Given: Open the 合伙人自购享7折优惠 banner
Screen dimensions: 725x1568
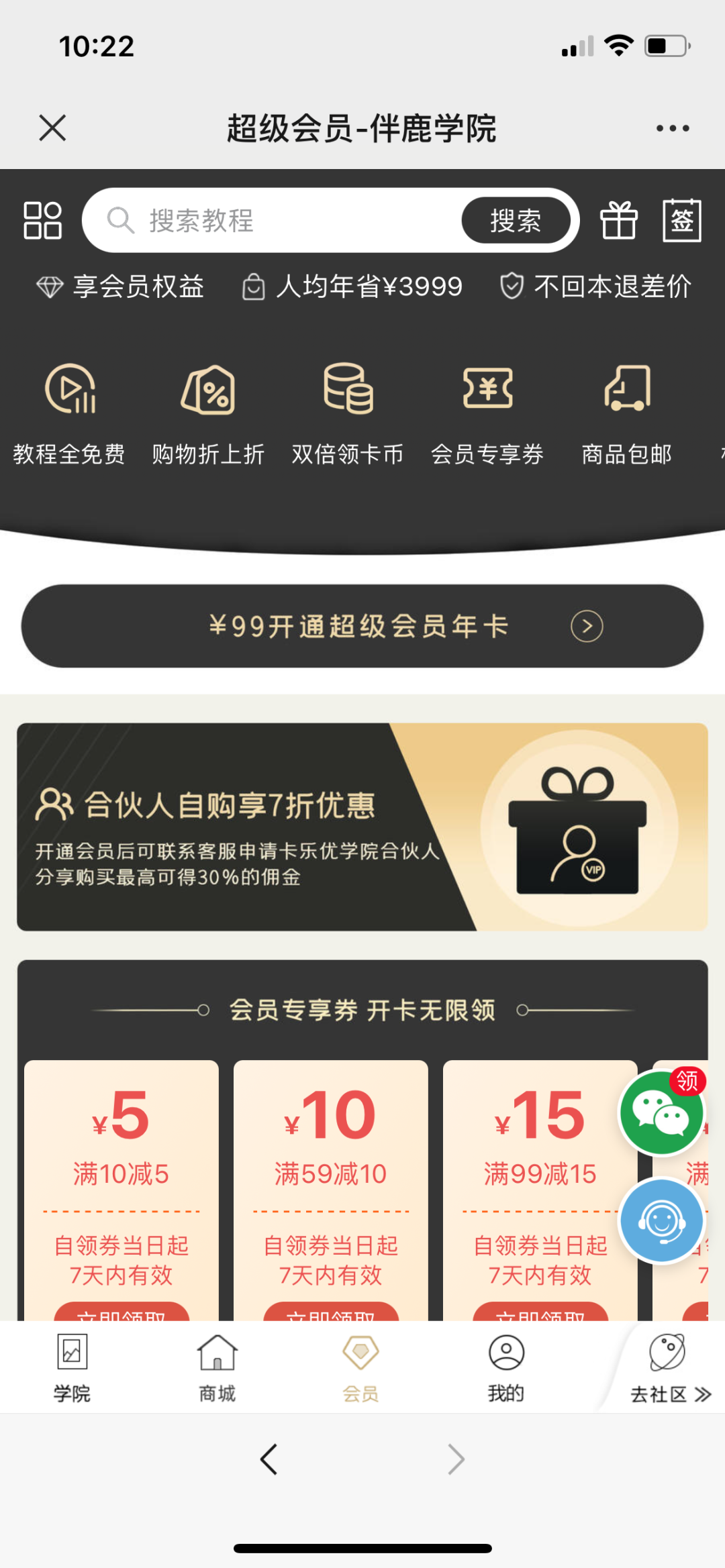Looking at the screenshot, I should [362, 827].
